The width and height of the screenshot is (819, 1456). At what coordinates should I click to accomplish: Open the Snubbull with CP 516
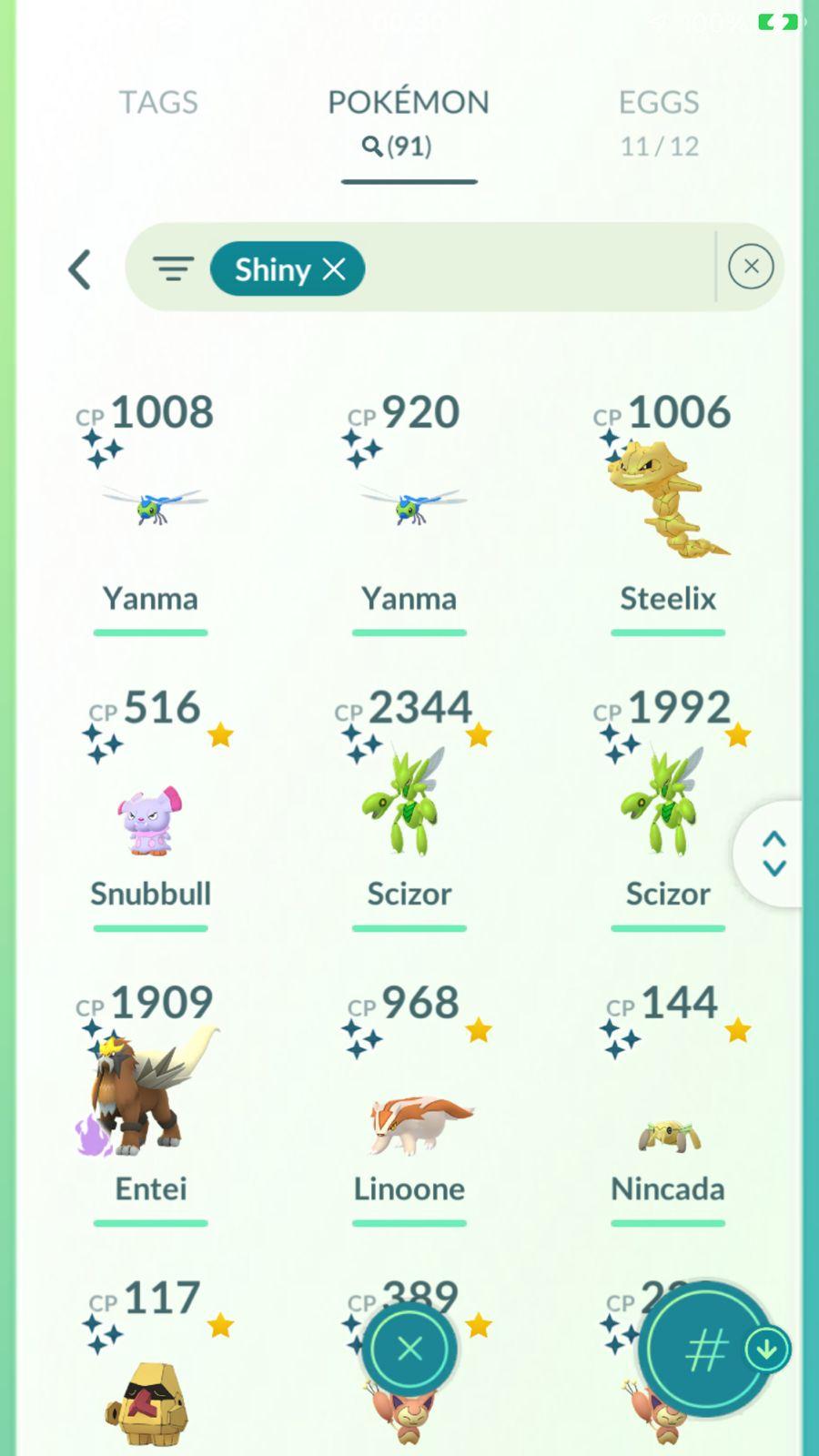[x=151, y=819]
